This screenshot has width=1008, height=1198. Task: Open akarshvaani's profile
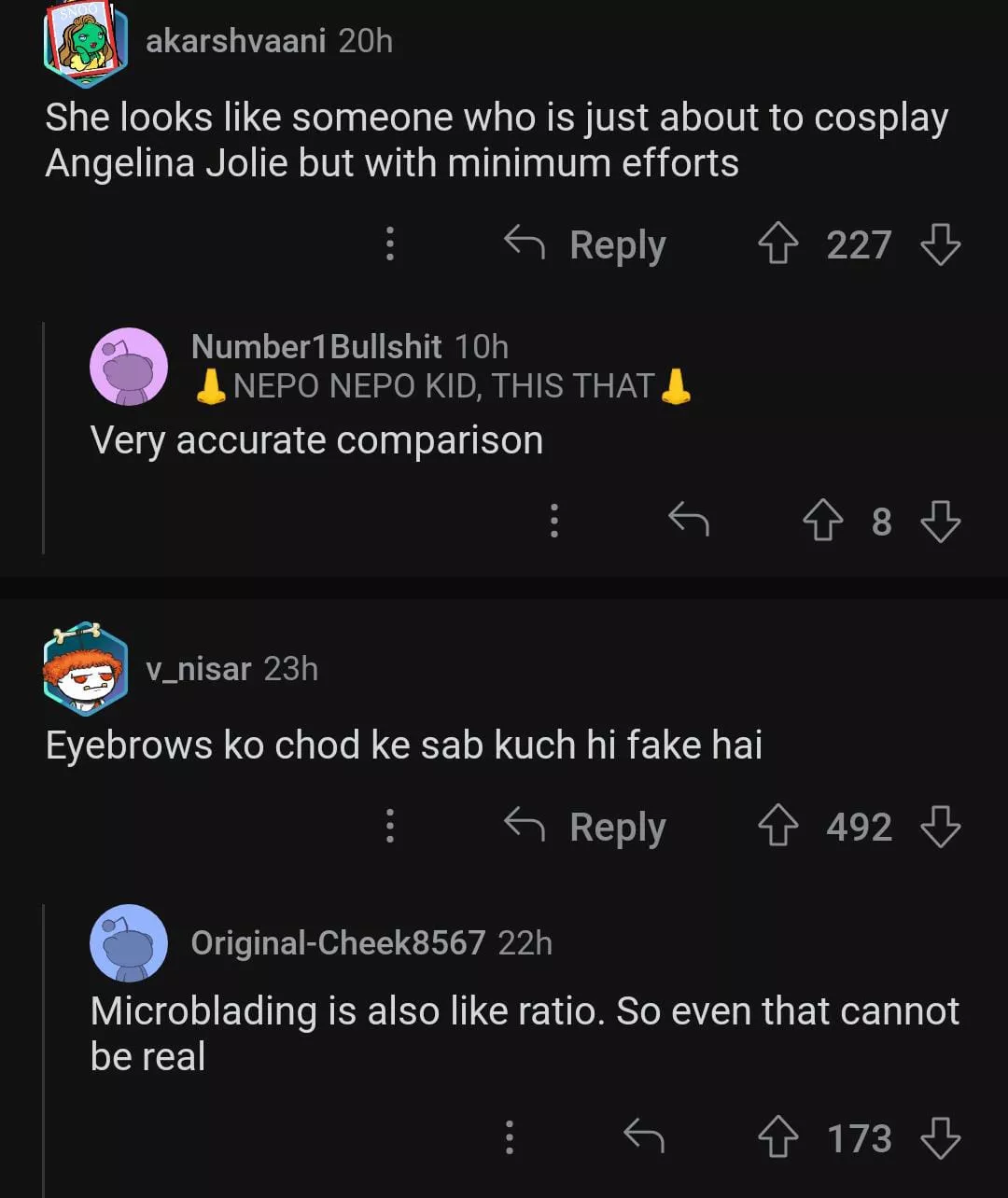pos(236,41)
